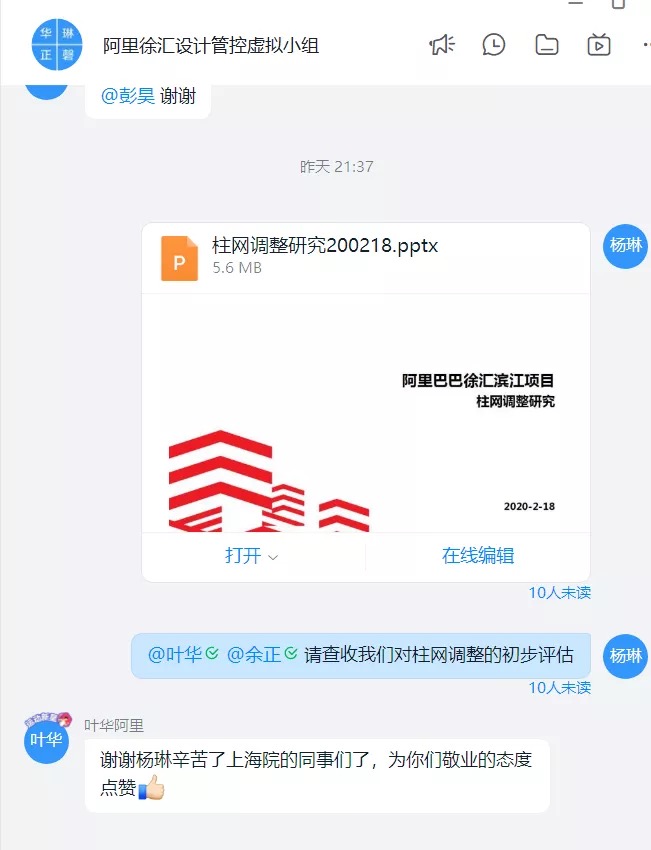View 10人未读 under the pptx file

point(559,593)
